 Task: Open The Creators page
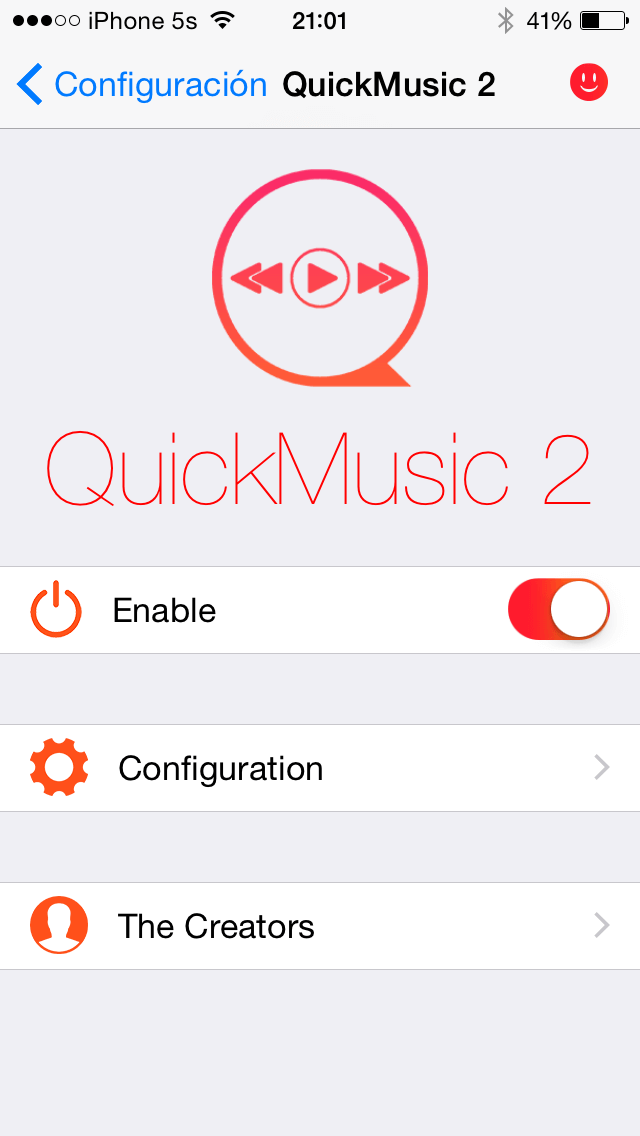pyautogui.click(x=320, y=926)
